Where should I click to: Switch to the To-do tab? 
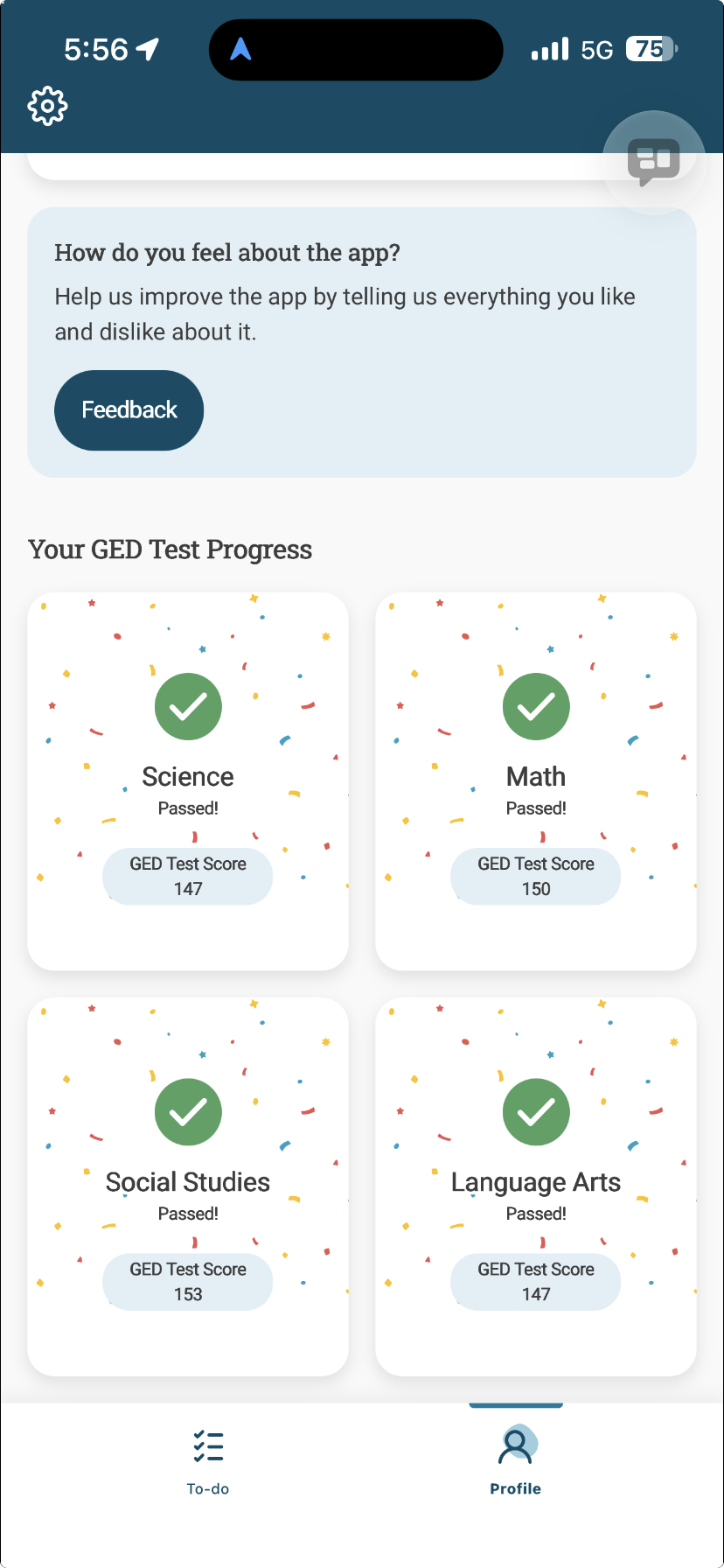tap(208, 1461)
